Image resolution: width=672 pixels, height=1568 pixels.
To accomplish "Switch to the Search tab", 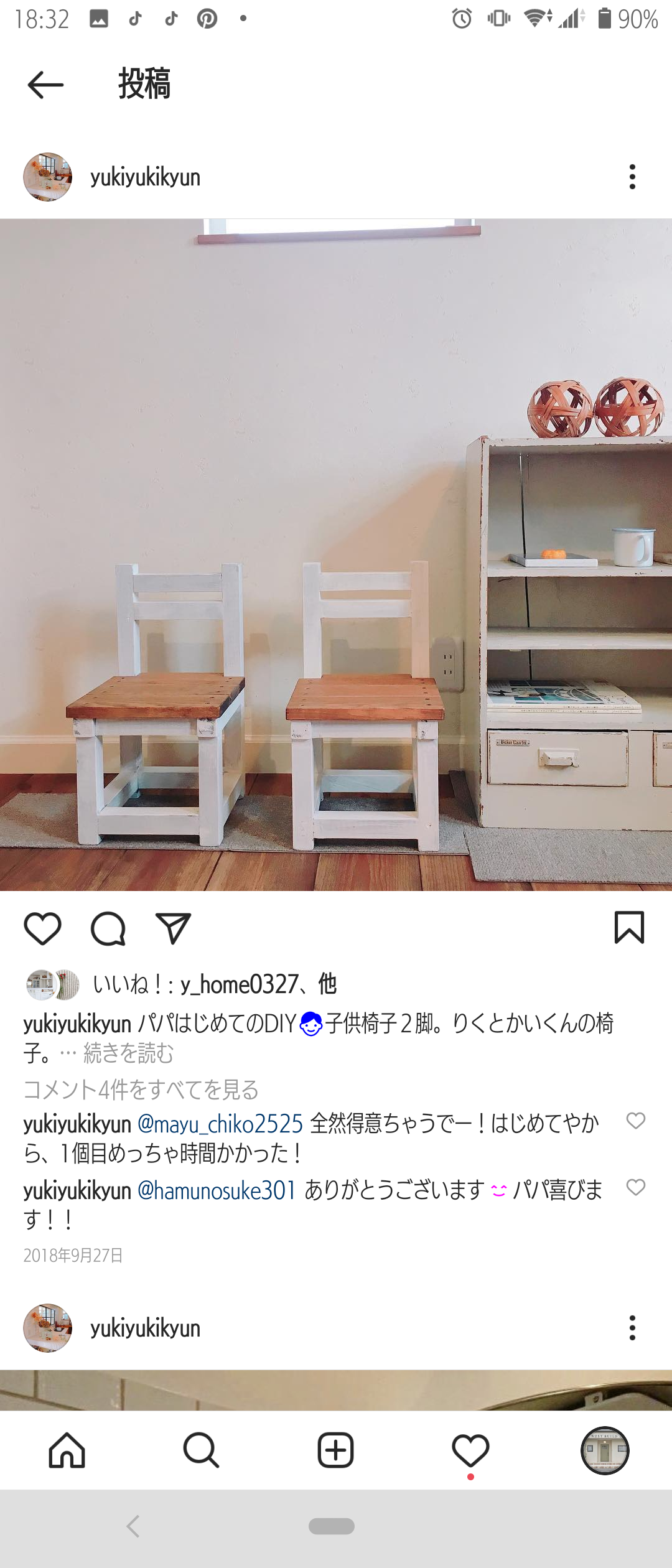I will click(x=201, y=1450).
